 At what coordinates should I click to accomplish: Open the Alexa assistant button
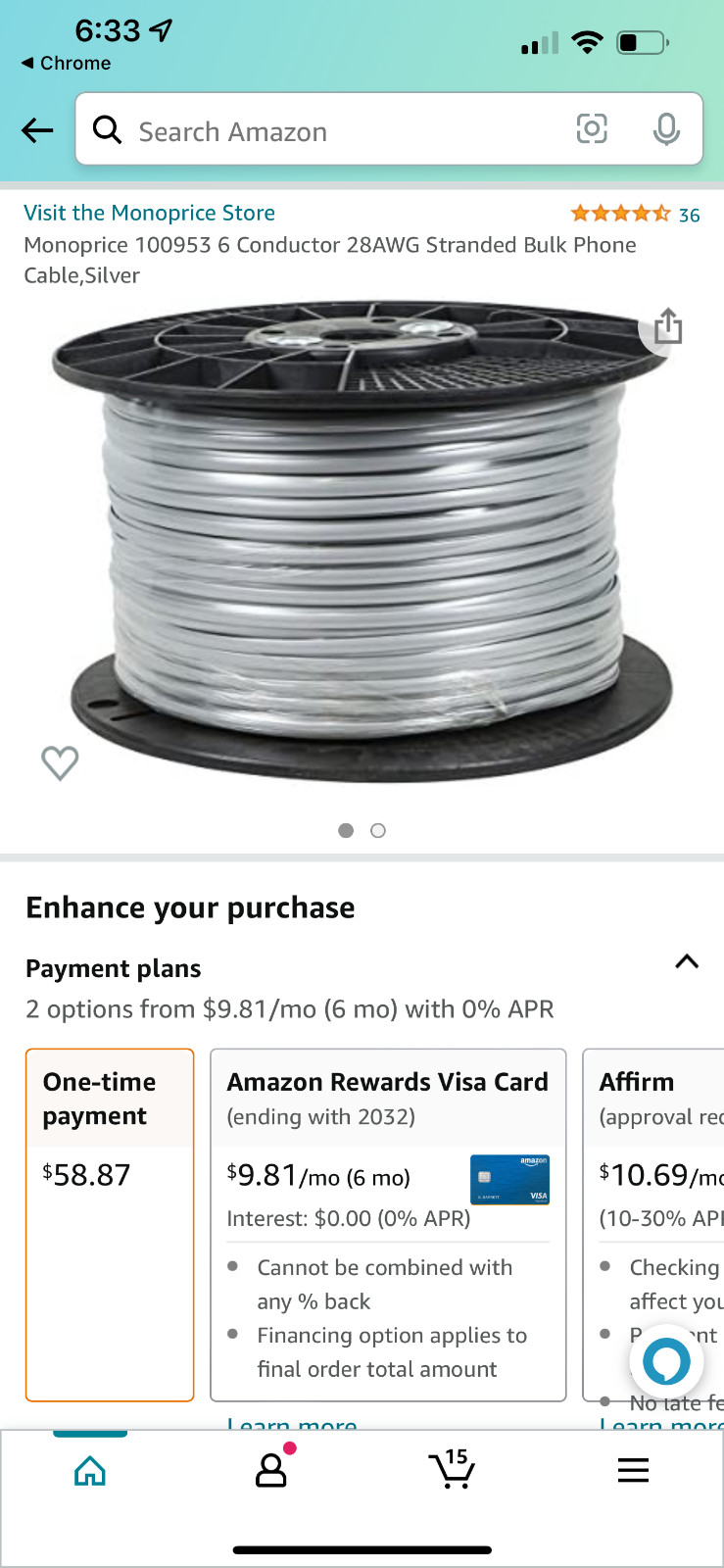[x=666, y=1360]
